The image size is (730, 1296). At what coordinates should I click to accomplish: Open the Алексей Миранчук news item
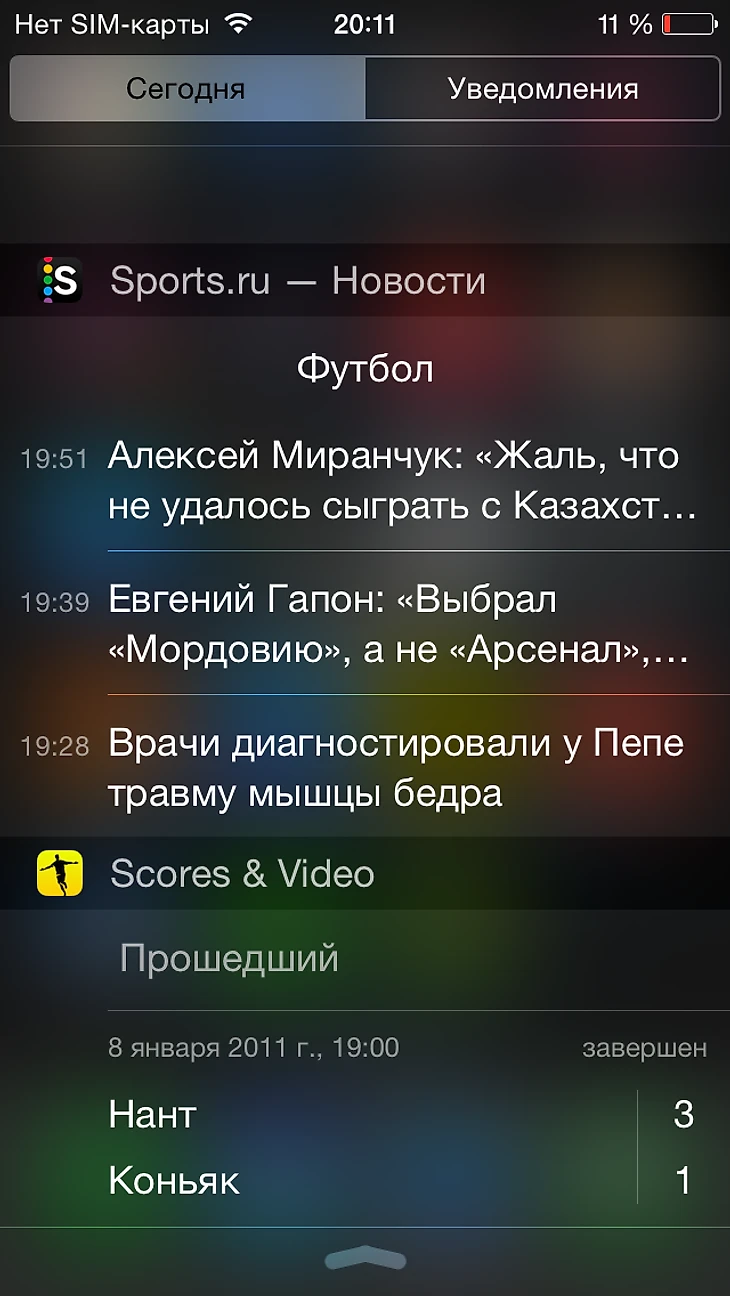[400, 481]
